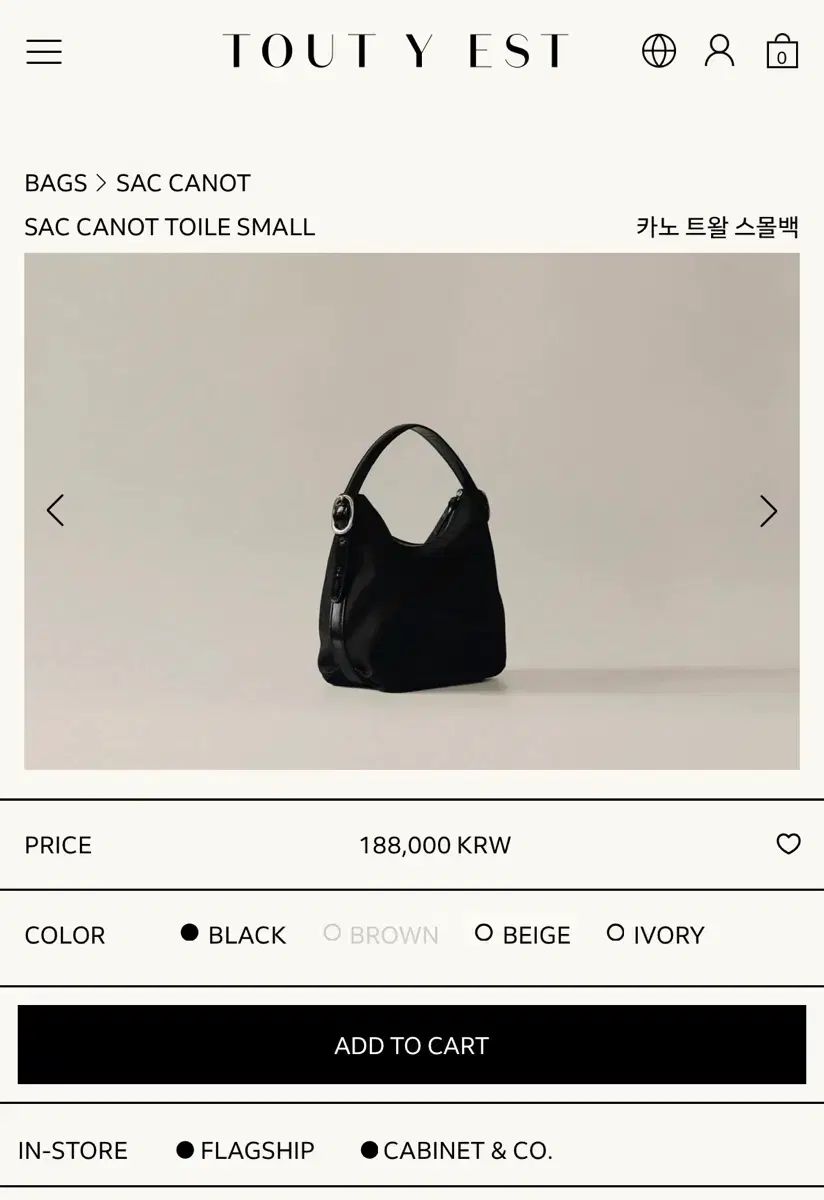This screenshot has width=824, height=1200.
Task: Pick the IVORY color option
Action: click(x=656, y=935)
